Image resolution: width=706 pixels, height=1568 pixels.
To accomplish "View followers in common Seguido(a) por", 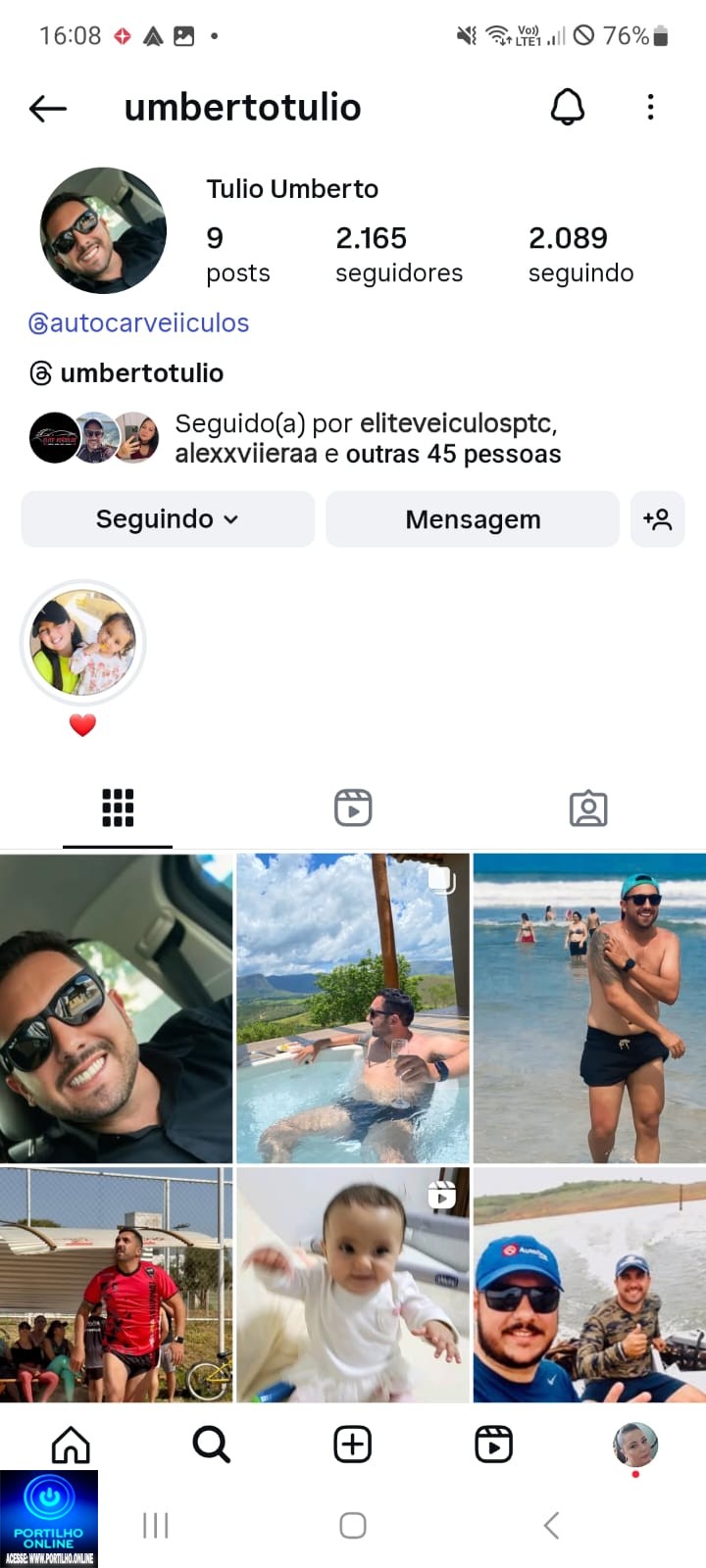I will 367,439.
